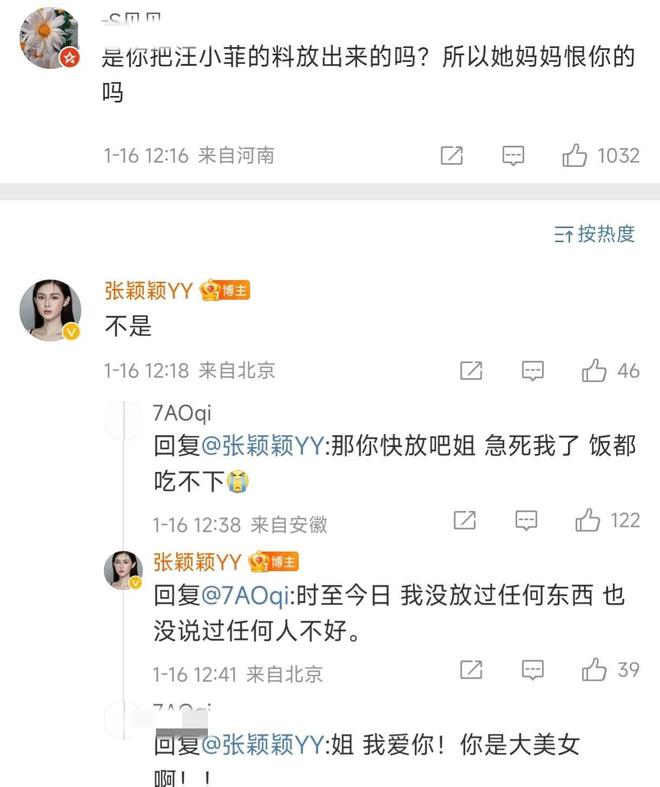Tap the @7AOqi mention in 张颖颖YY's 12:41 reply
This screenshot has width=660, height=787.
245,596
